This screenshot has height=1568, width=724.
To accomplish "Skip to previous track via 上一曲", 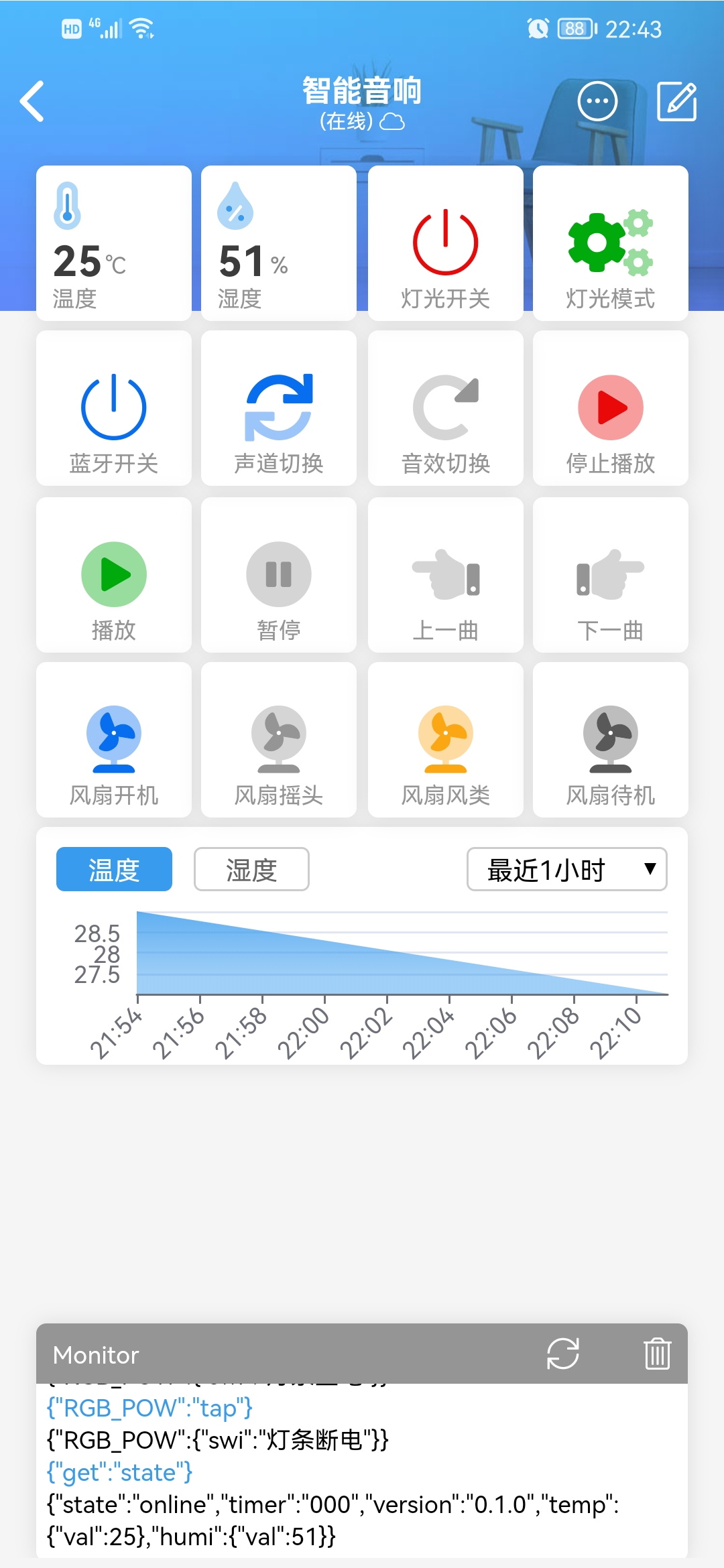I will coord(445,575).
